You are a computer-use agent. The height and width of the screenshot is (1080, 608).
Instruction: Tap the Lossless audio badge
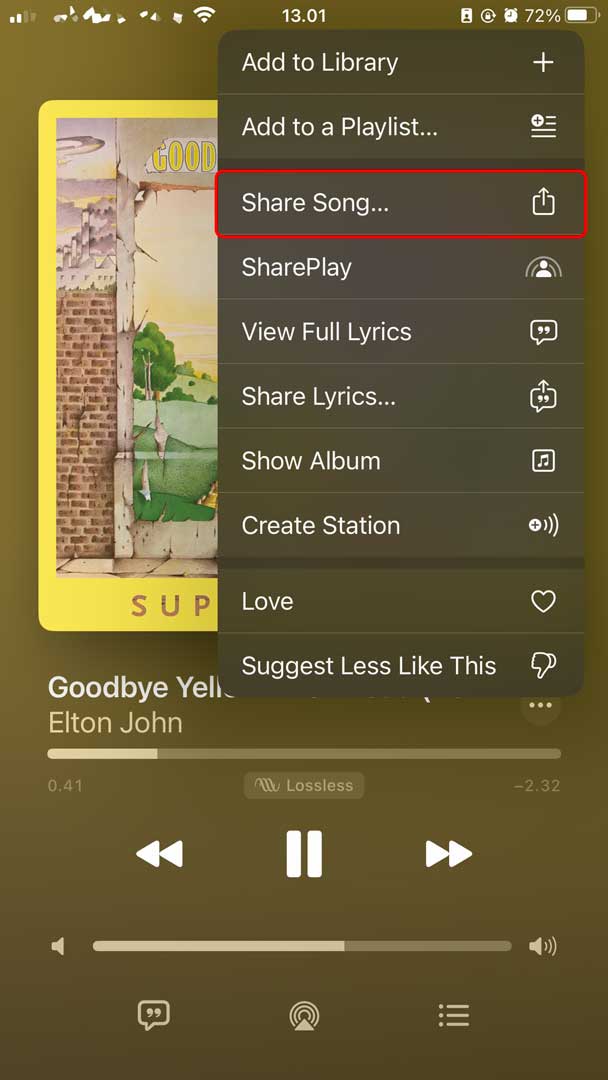point(304,785)
